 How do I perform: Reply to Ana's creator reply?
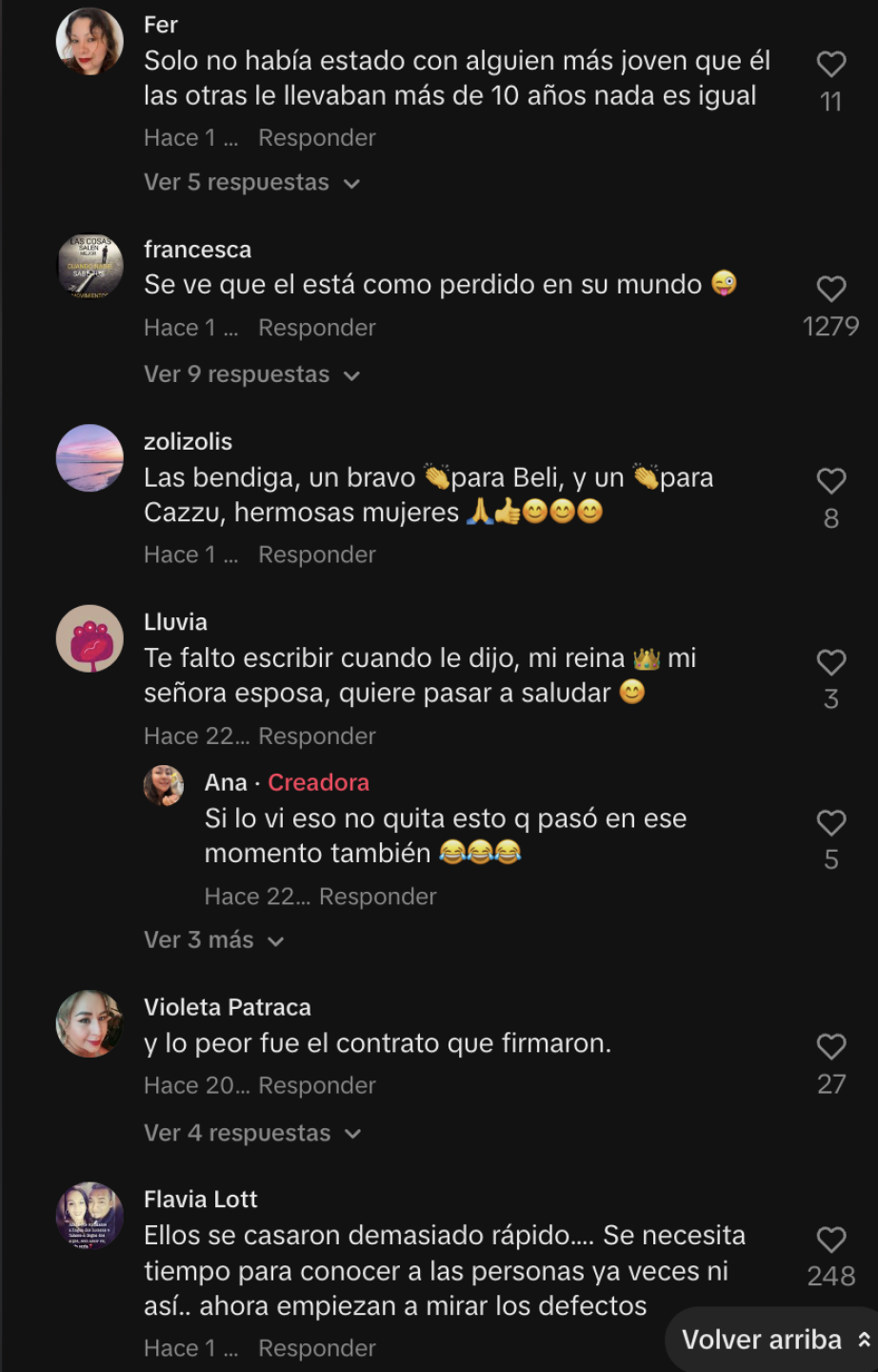tap(377, 897)
